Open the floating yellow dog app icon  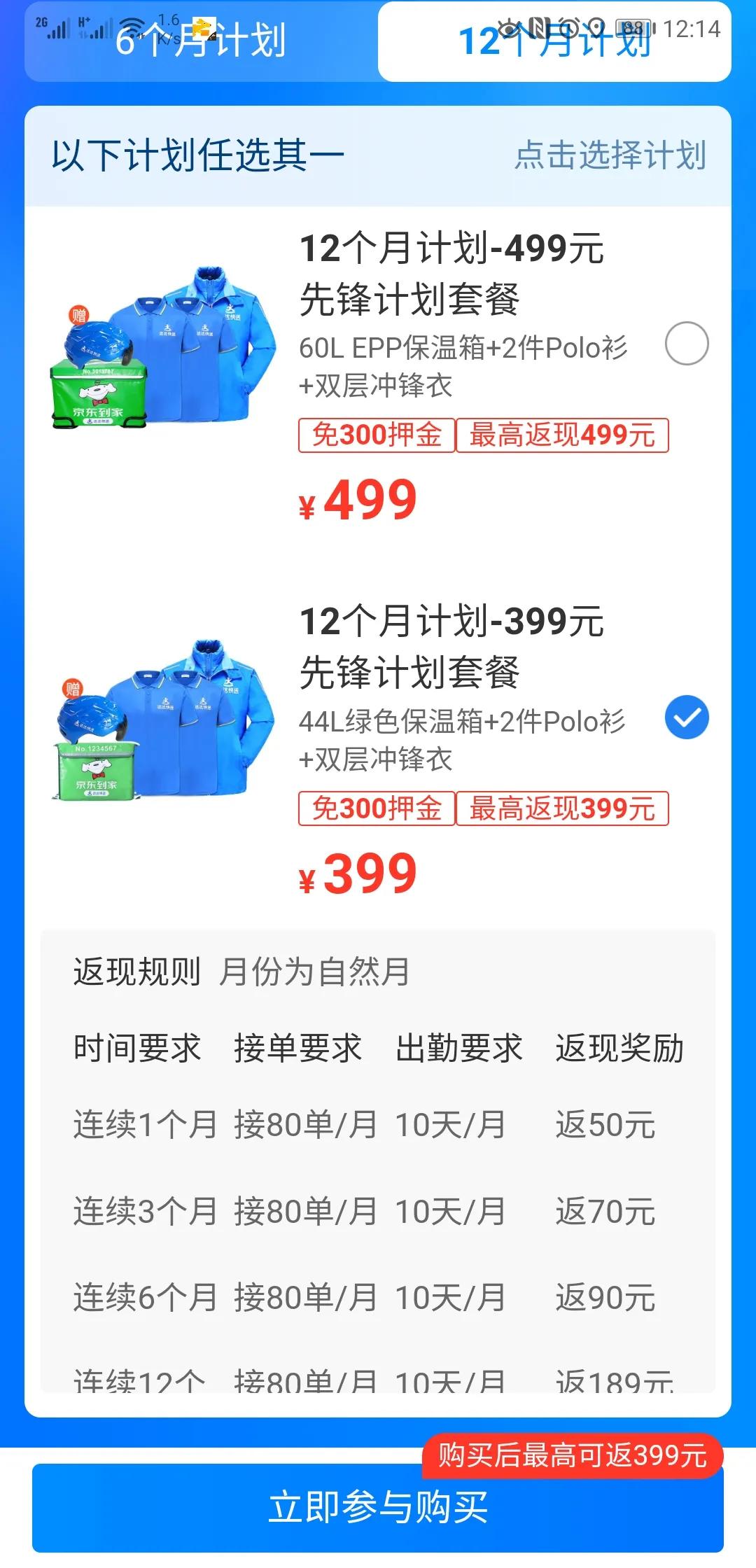click(204, 28)
